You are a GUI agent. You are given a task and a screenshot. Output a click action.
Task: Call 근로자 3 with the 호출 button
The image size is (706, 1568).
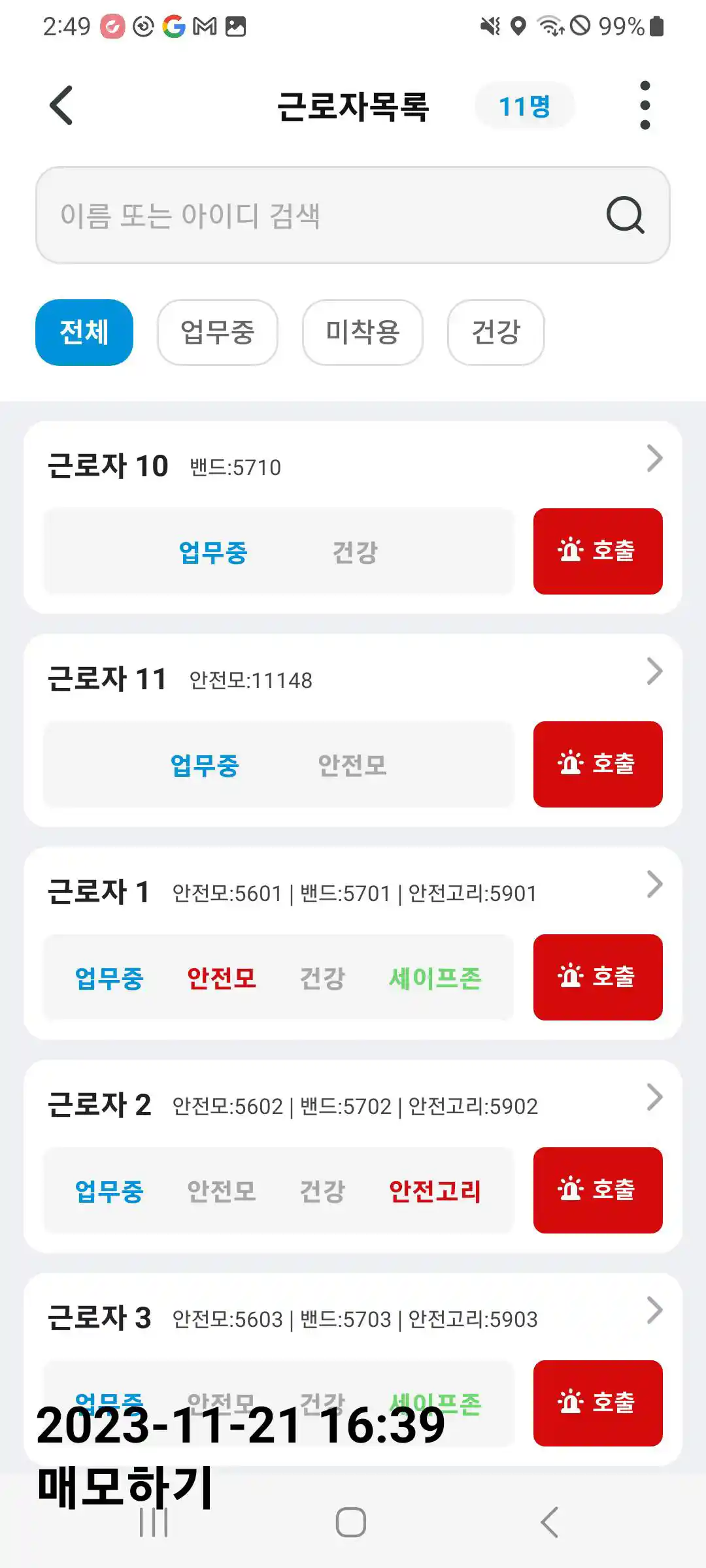(x=597, y=1403)
